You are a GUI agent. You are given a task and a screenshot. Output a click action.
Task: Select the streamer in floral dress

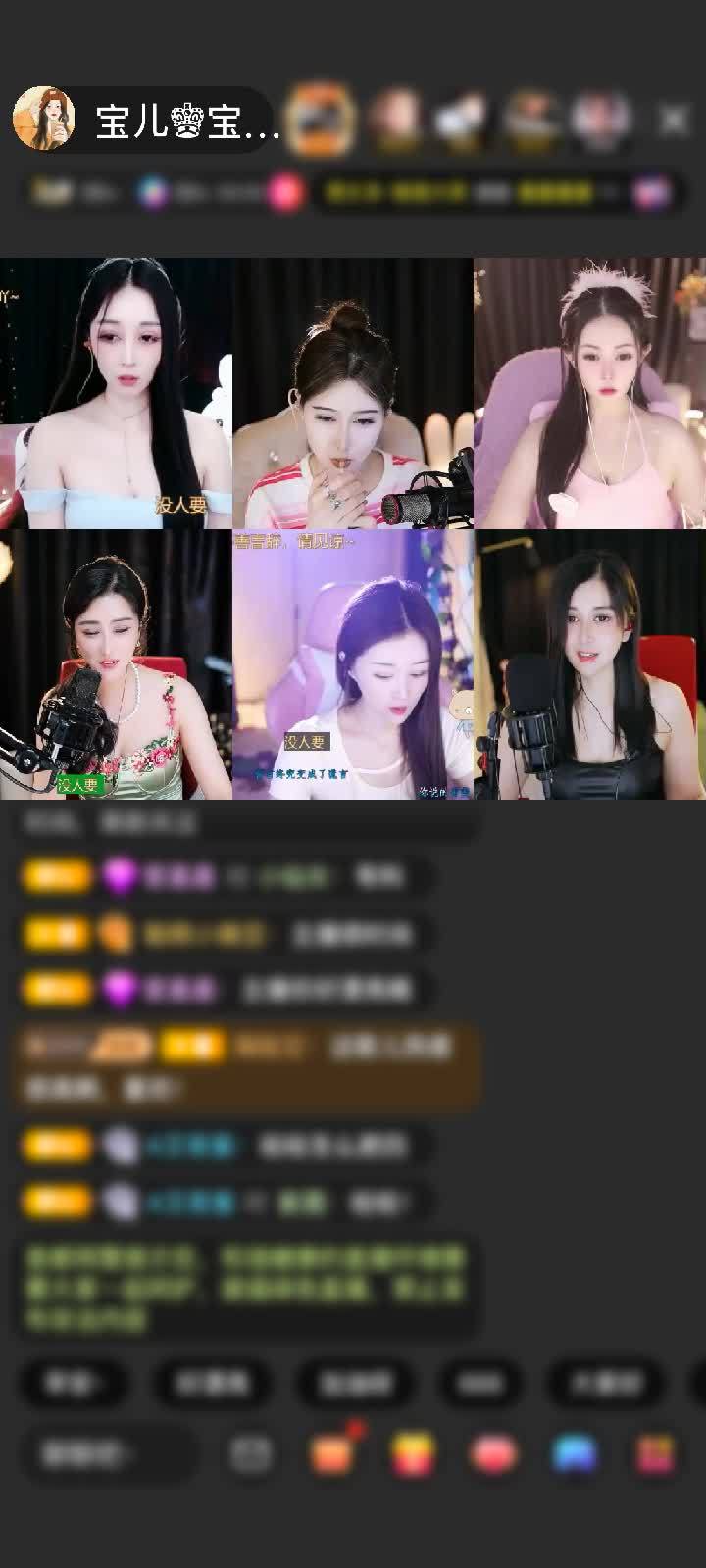tap(116, 664)
